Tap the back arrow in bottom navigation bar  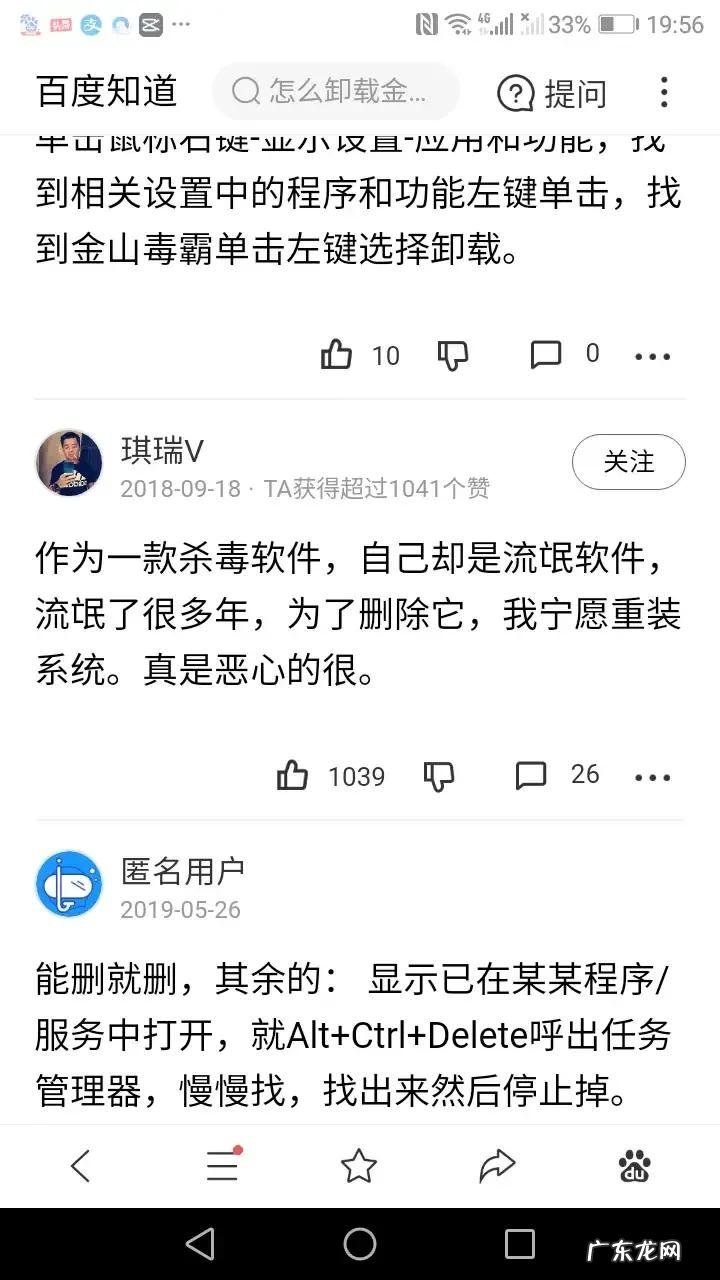click(84, 1164)
